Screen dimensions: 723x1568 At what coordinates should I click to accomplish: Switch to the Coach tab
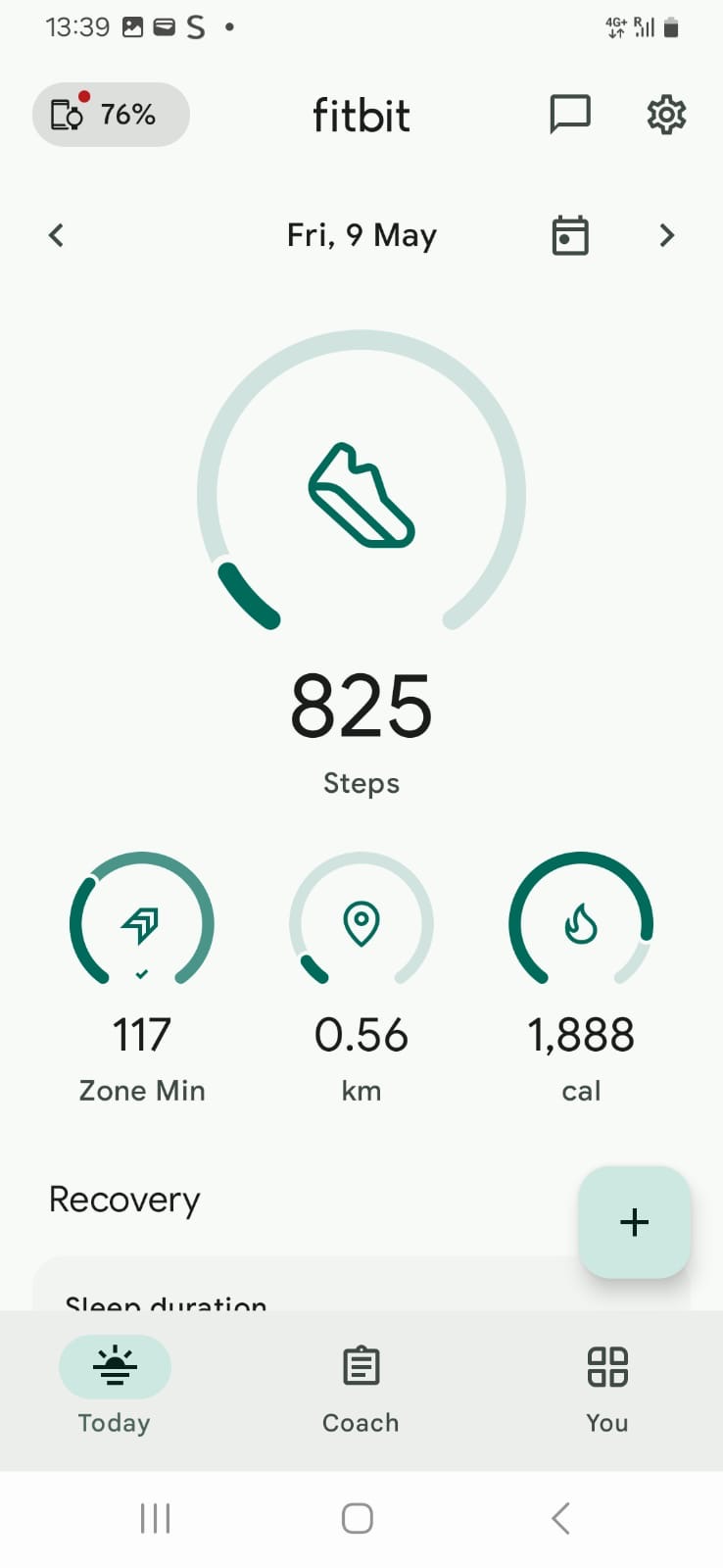coord(361,1388)
